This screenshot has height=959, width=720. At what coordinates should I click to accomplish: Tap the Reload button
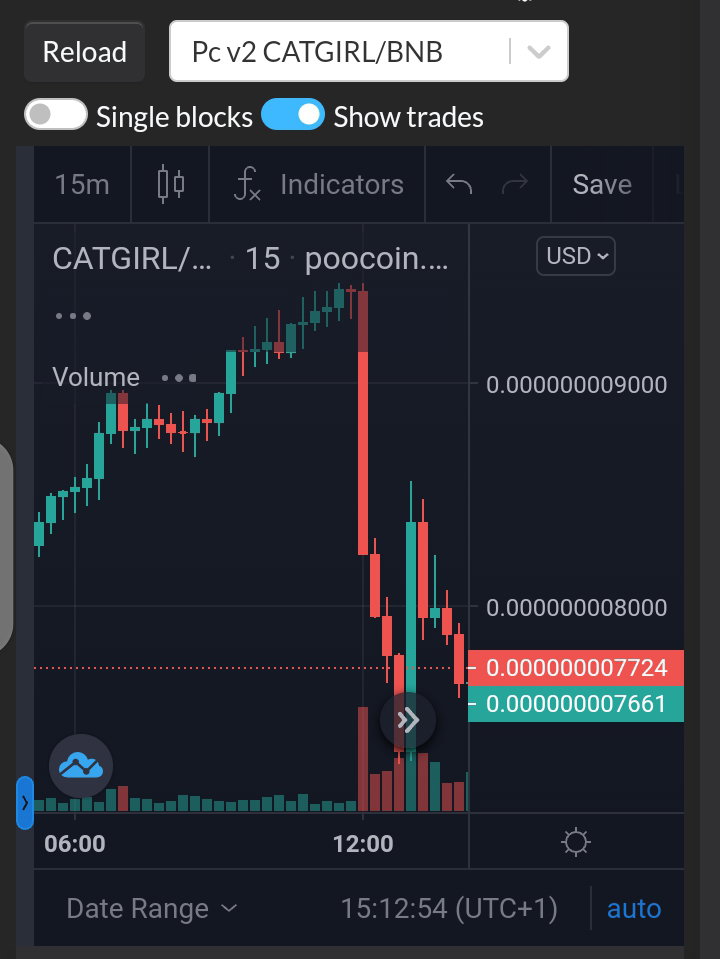(84, 52)
